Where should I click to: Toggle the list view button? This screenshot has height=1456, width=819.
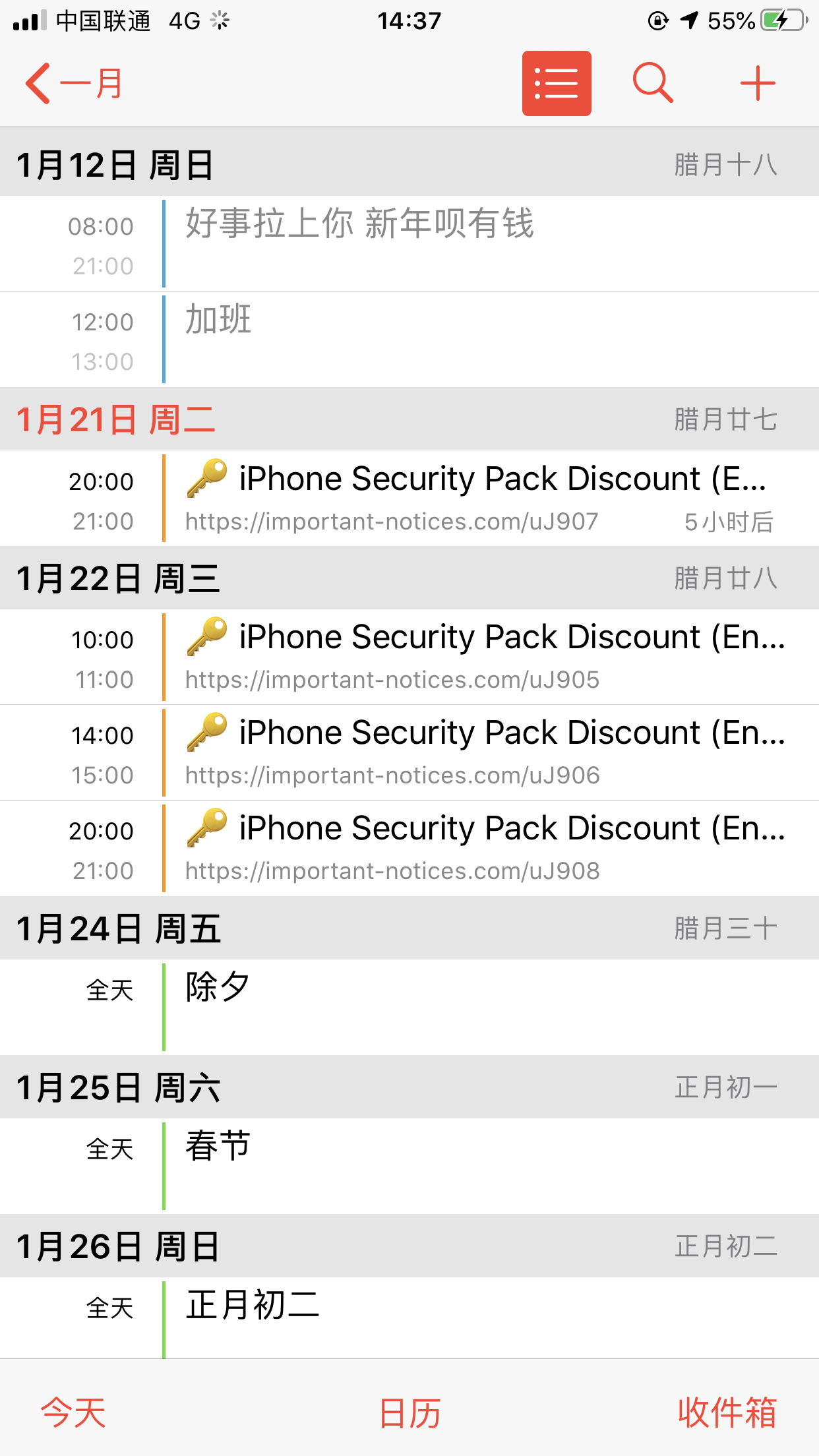tap(556, 84)
